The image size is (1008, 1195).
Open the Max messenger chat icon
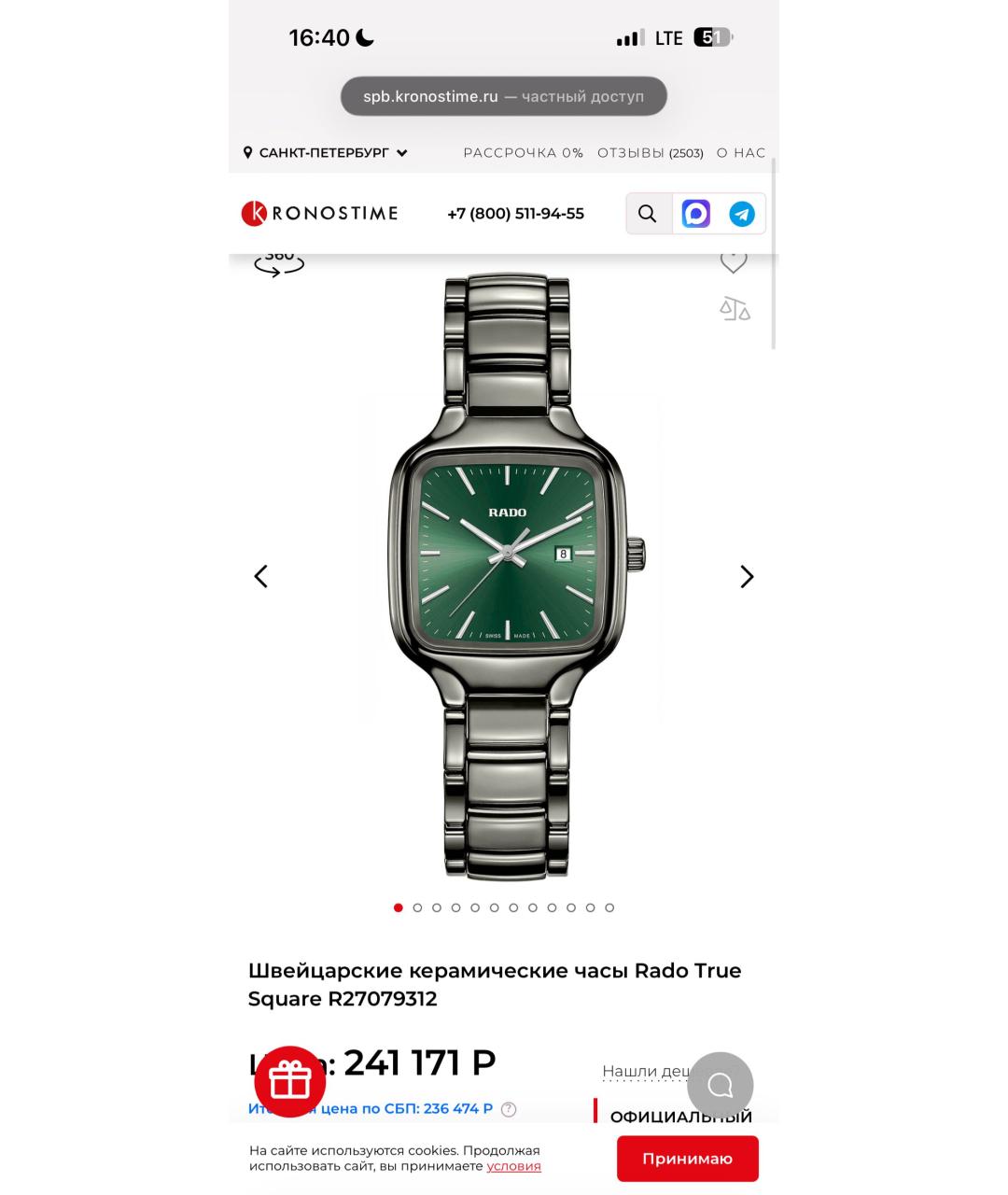pos(695,214)
